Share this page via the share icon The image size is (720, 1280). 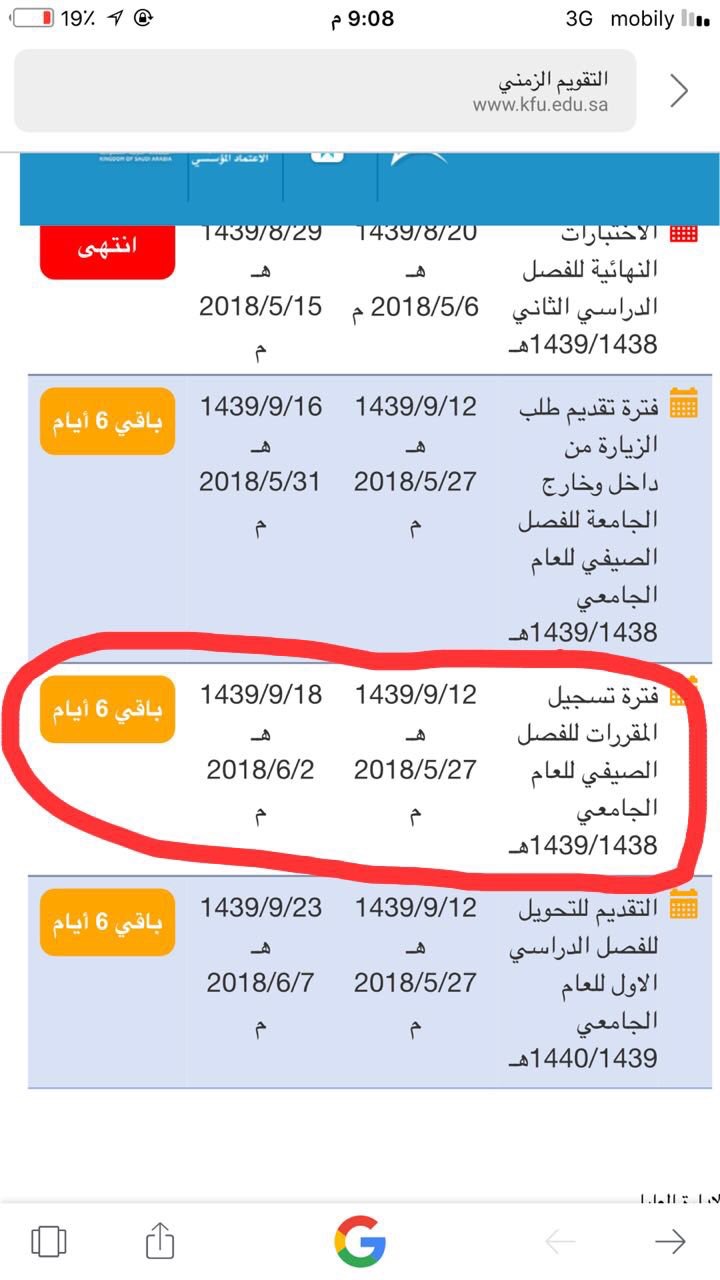(159, 1240)
